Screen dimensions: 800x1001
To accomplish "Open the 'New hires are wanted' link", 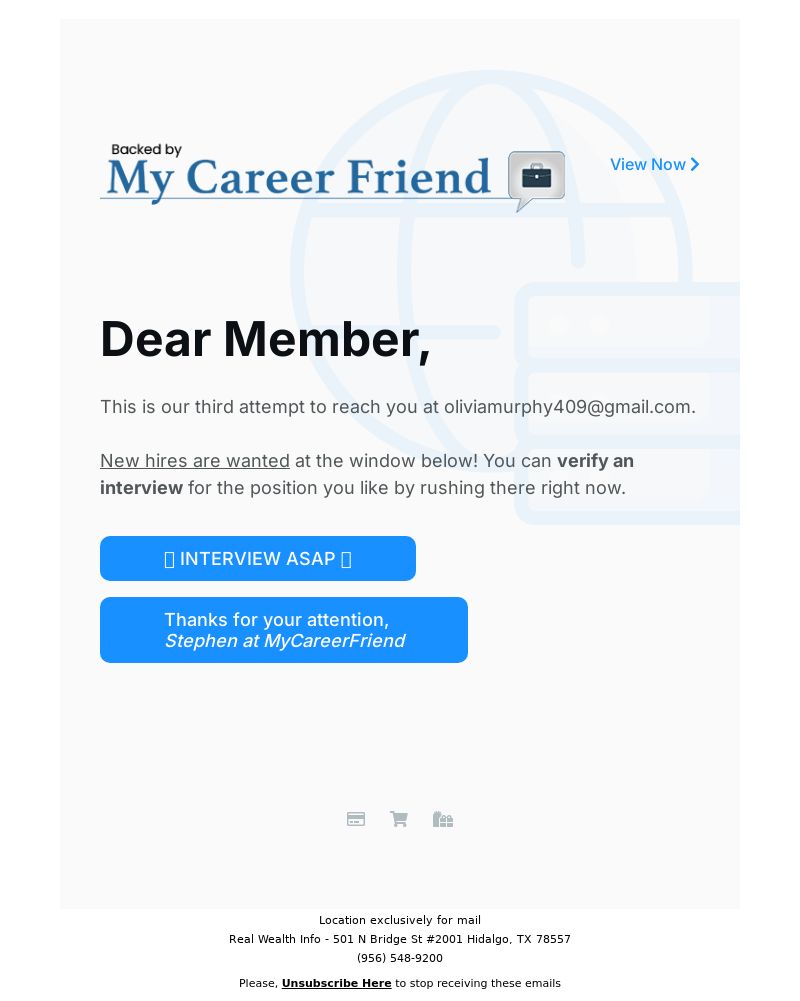I will click(195, 461).
